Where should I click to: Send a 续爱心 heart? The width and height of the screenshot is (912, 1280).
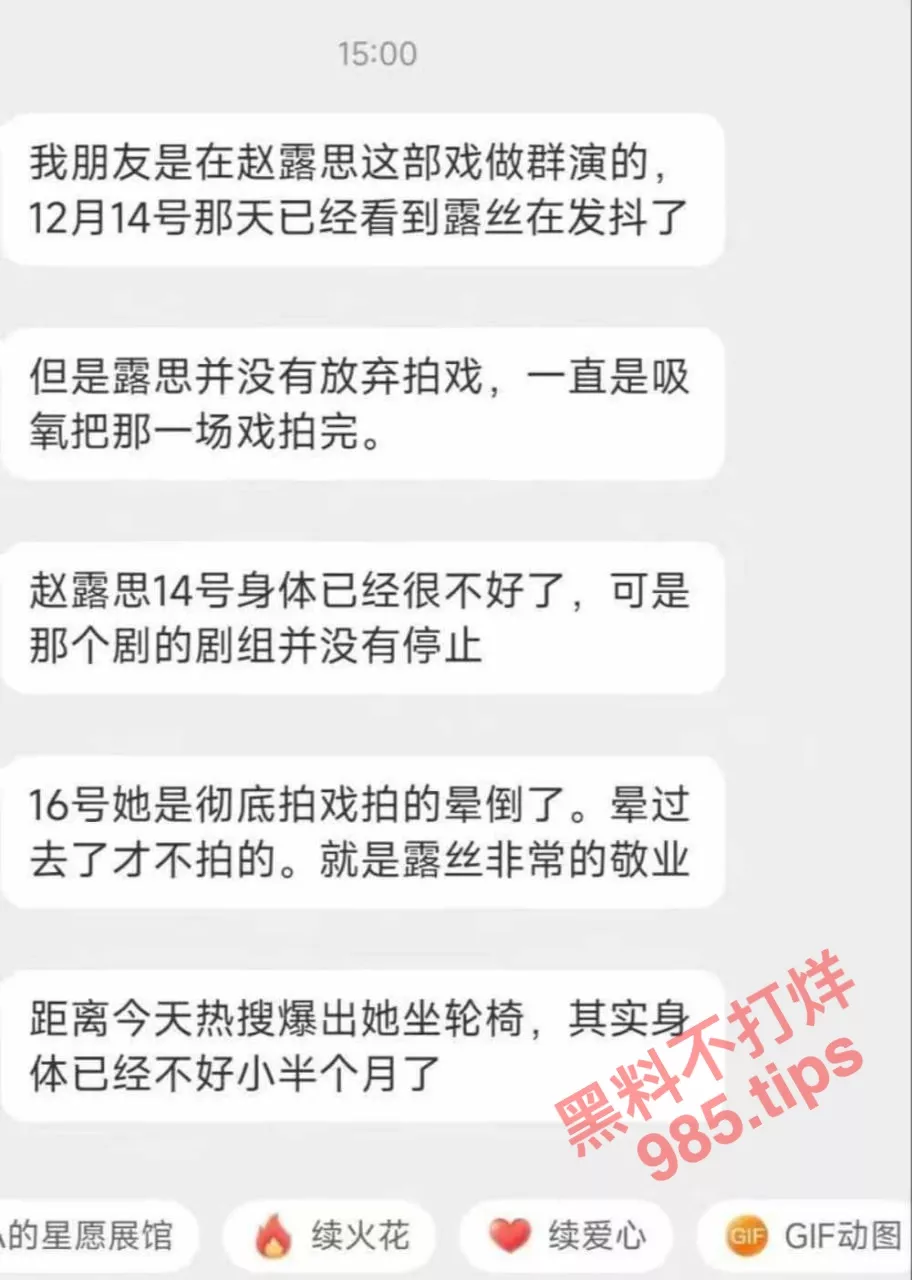coord(567,1236)
